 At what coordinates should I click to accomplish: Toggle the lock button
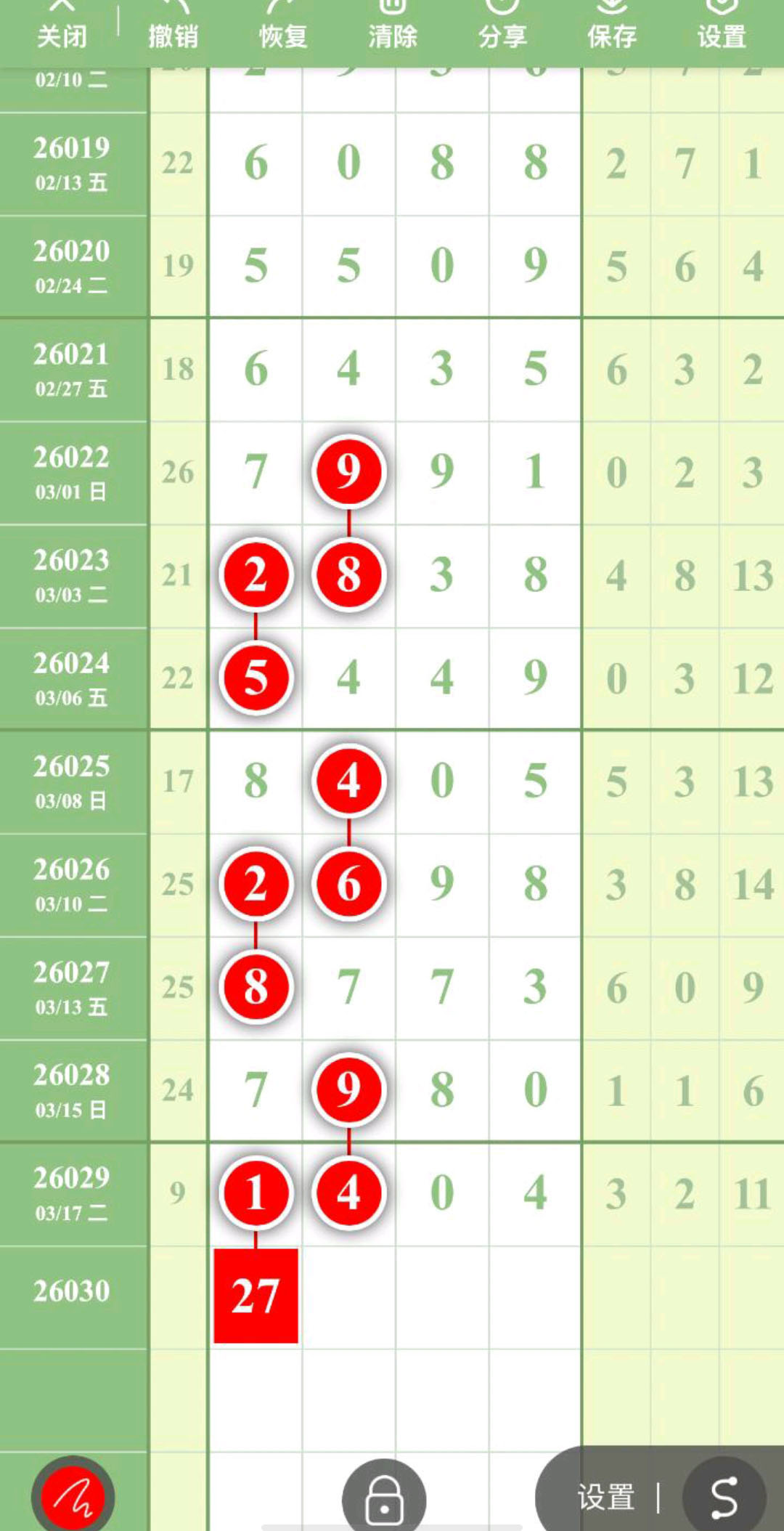[384, 1499]
